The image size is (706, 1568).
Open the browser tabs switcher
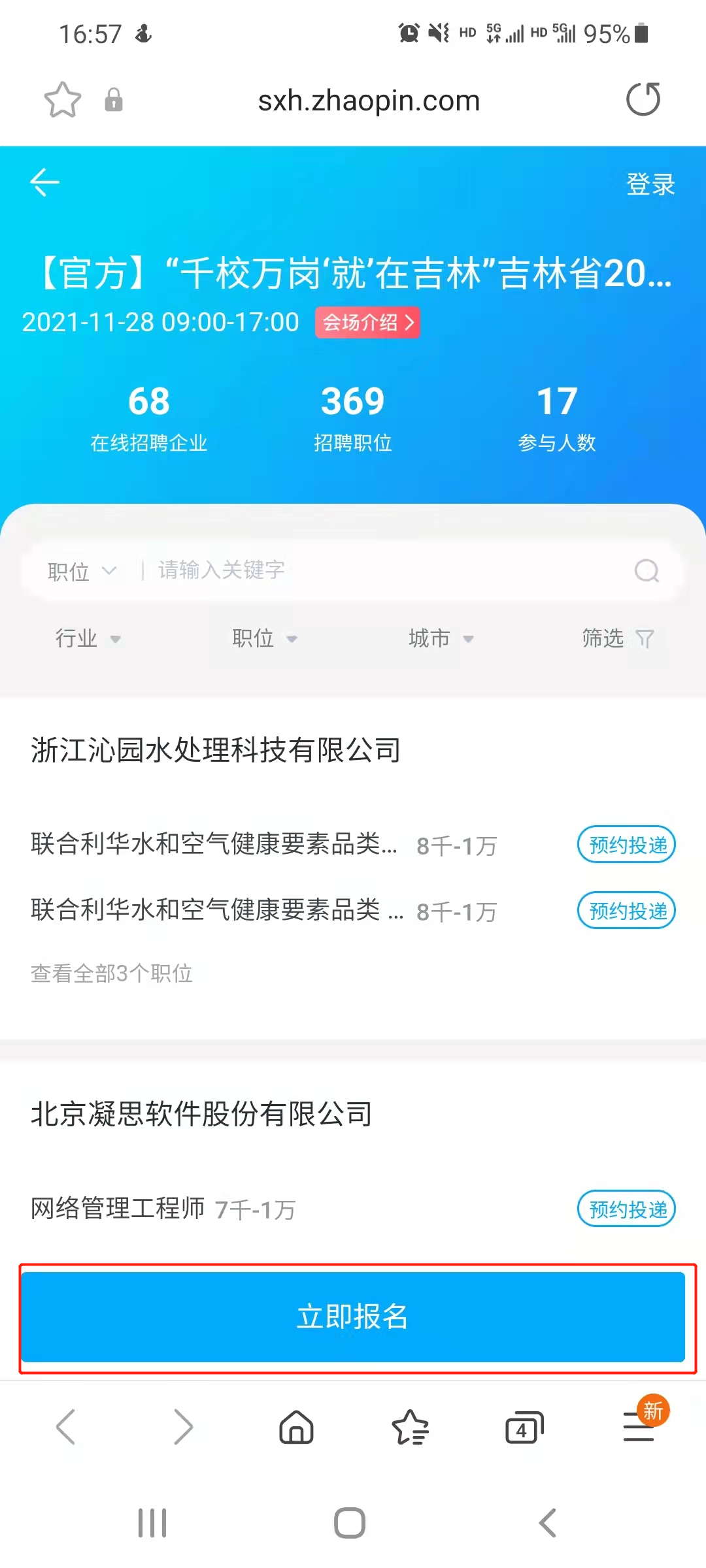tap(524, 1428)
